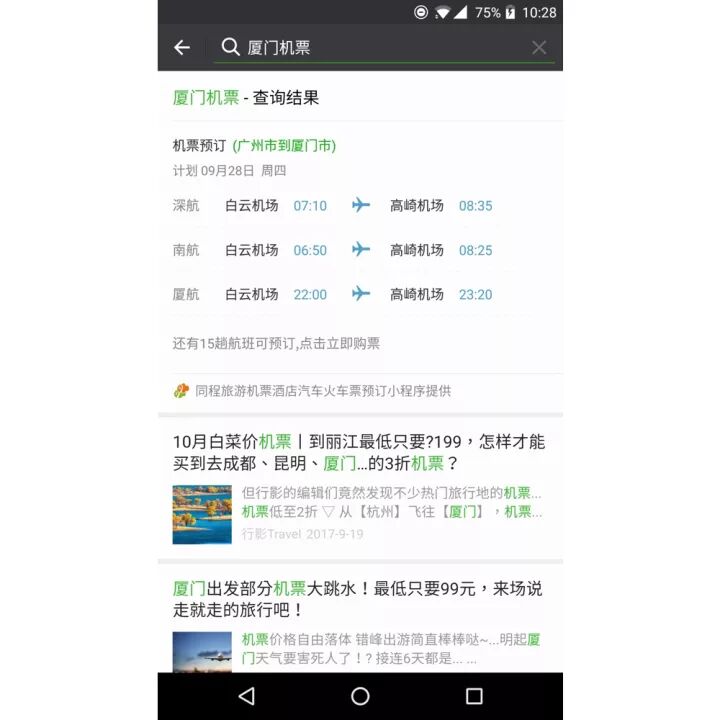The image size is (720, 720).
Task: Tap the Android home button
Action: coord(360,696)
